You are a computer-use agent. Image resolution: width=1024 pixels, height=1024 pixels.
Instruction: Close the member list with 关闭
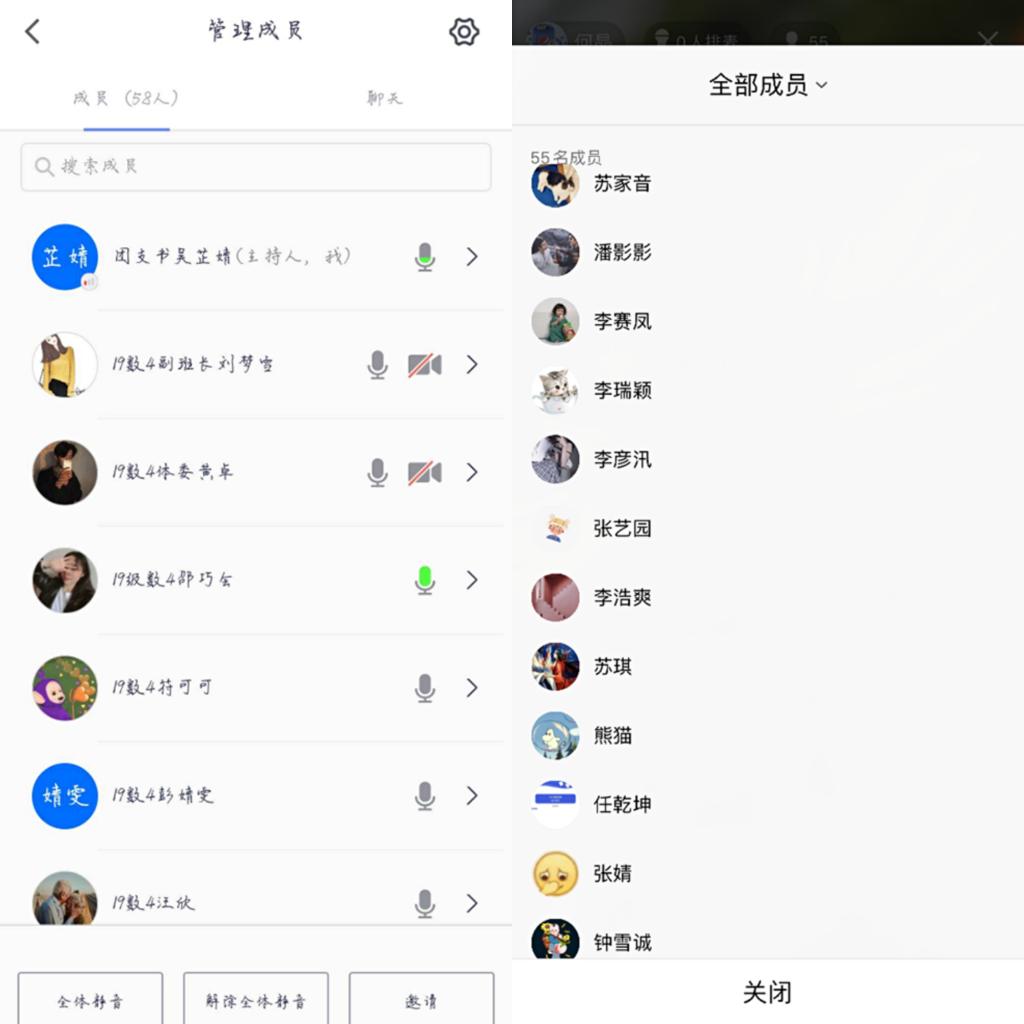[x=768, y=992]
